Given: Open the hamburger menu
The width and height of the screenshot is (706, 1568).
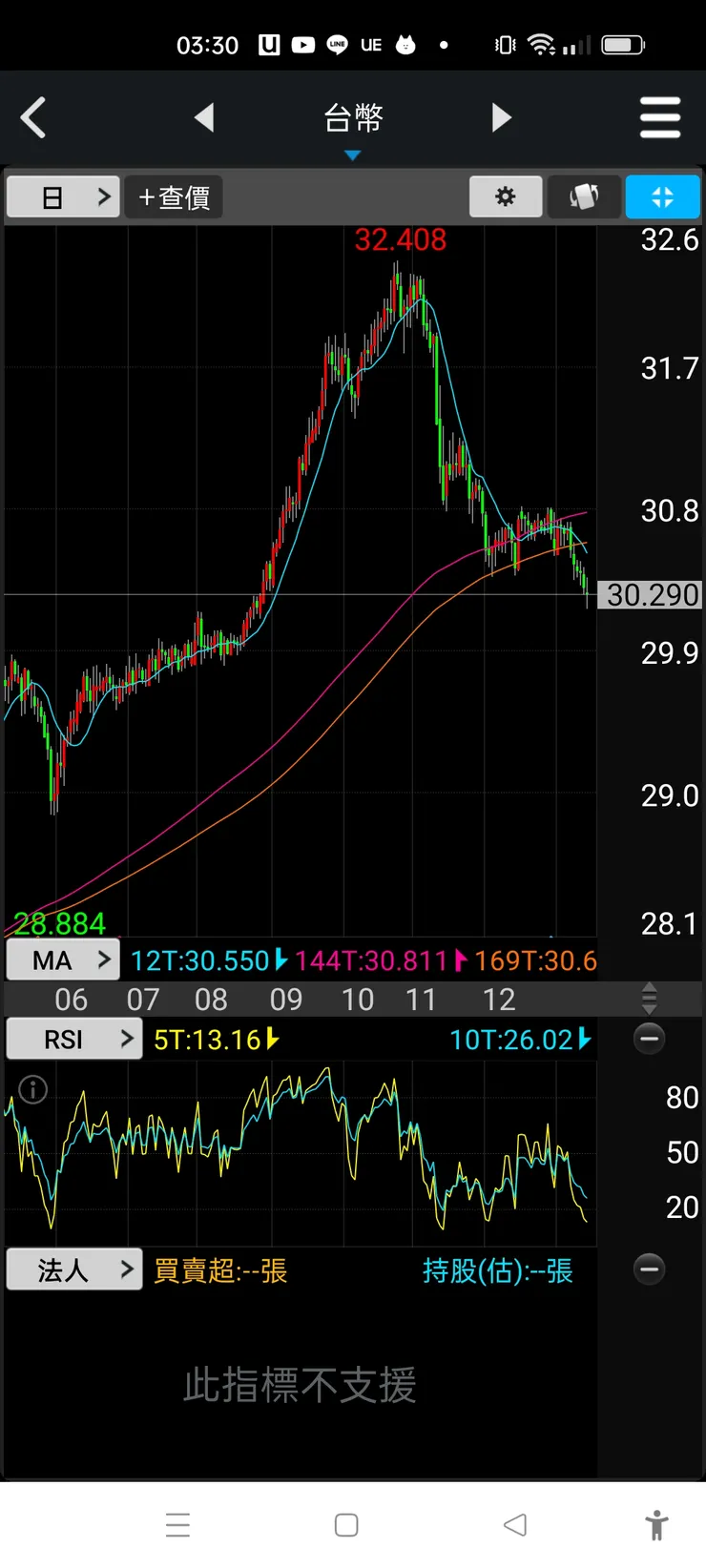Looking at the screenshot, I should (660, 118).
